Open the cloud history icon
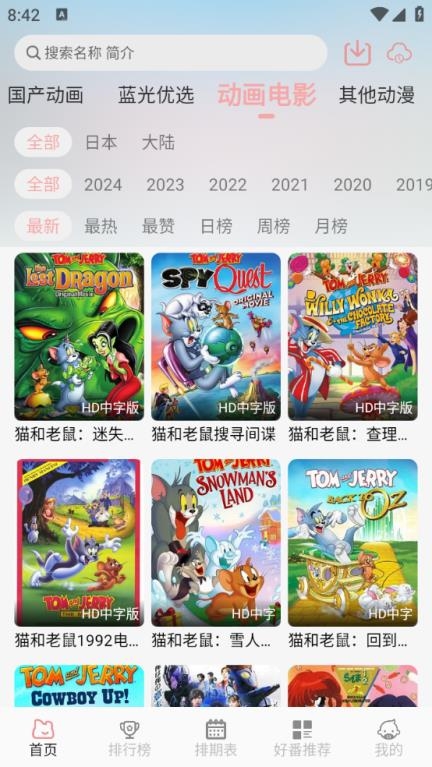 399,53
